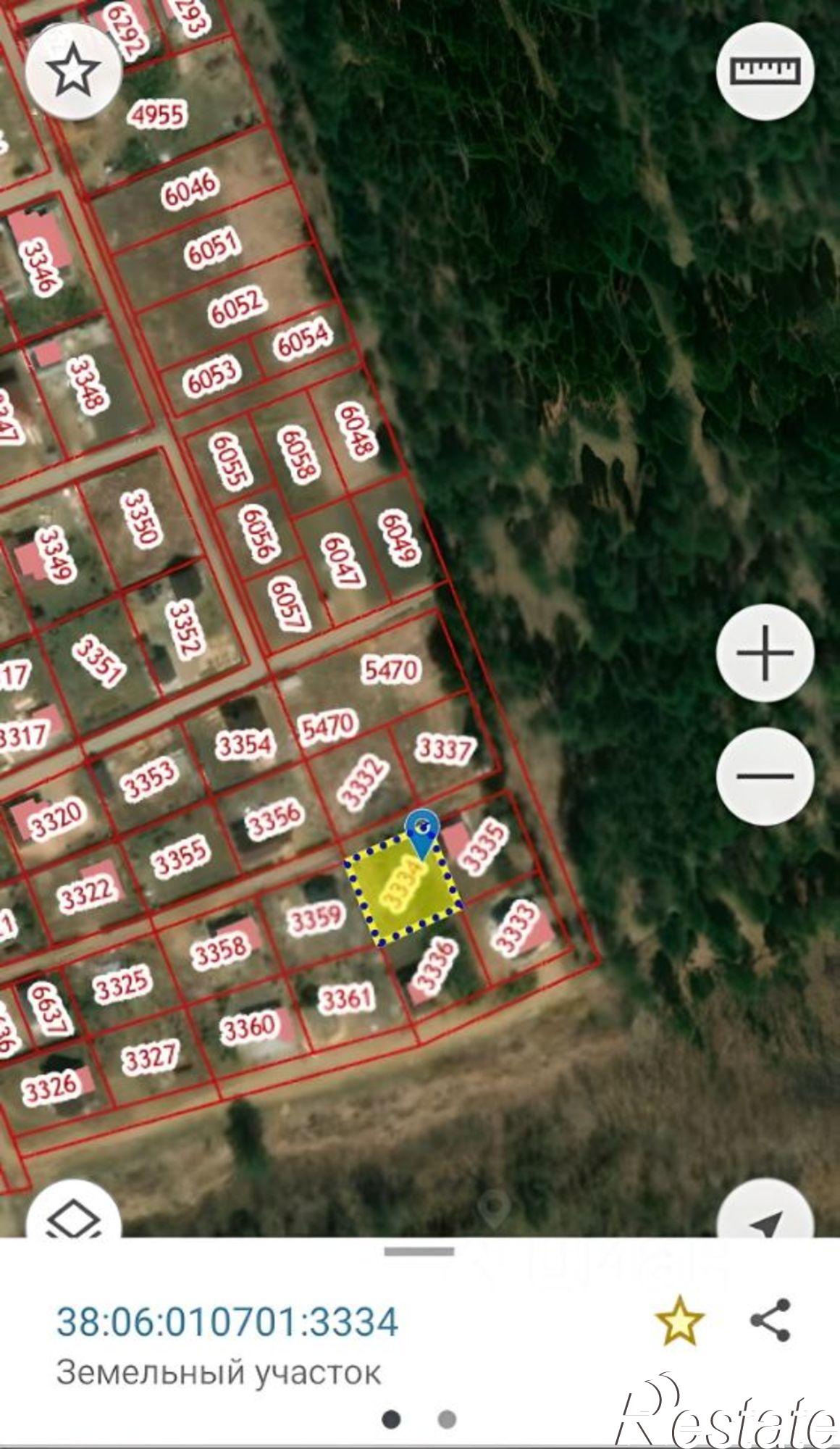
Task: Go to the second page indicator dot
Action: tap(447, 1419)
